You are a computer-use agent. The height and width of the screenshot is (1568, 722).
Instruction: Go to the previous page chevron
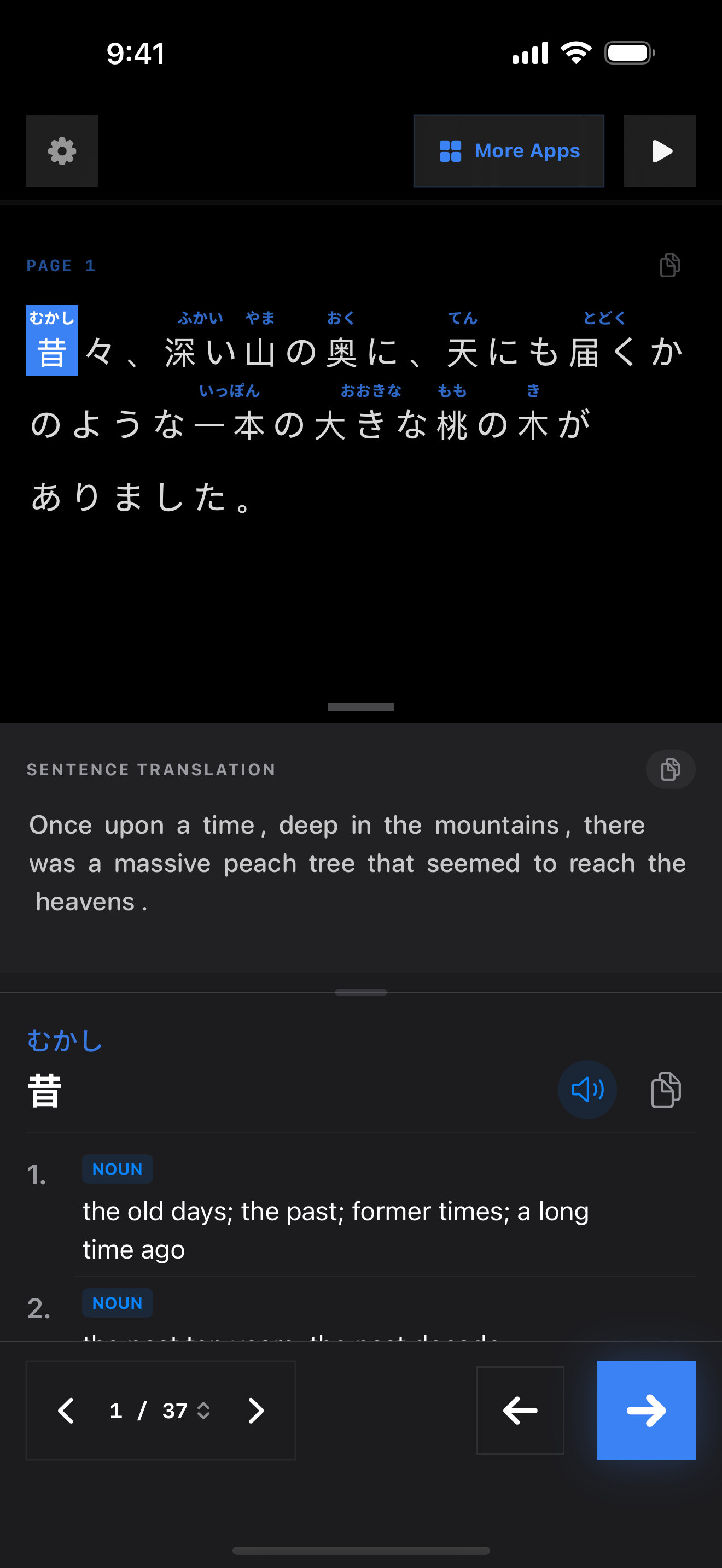[x=66, y=1411]
